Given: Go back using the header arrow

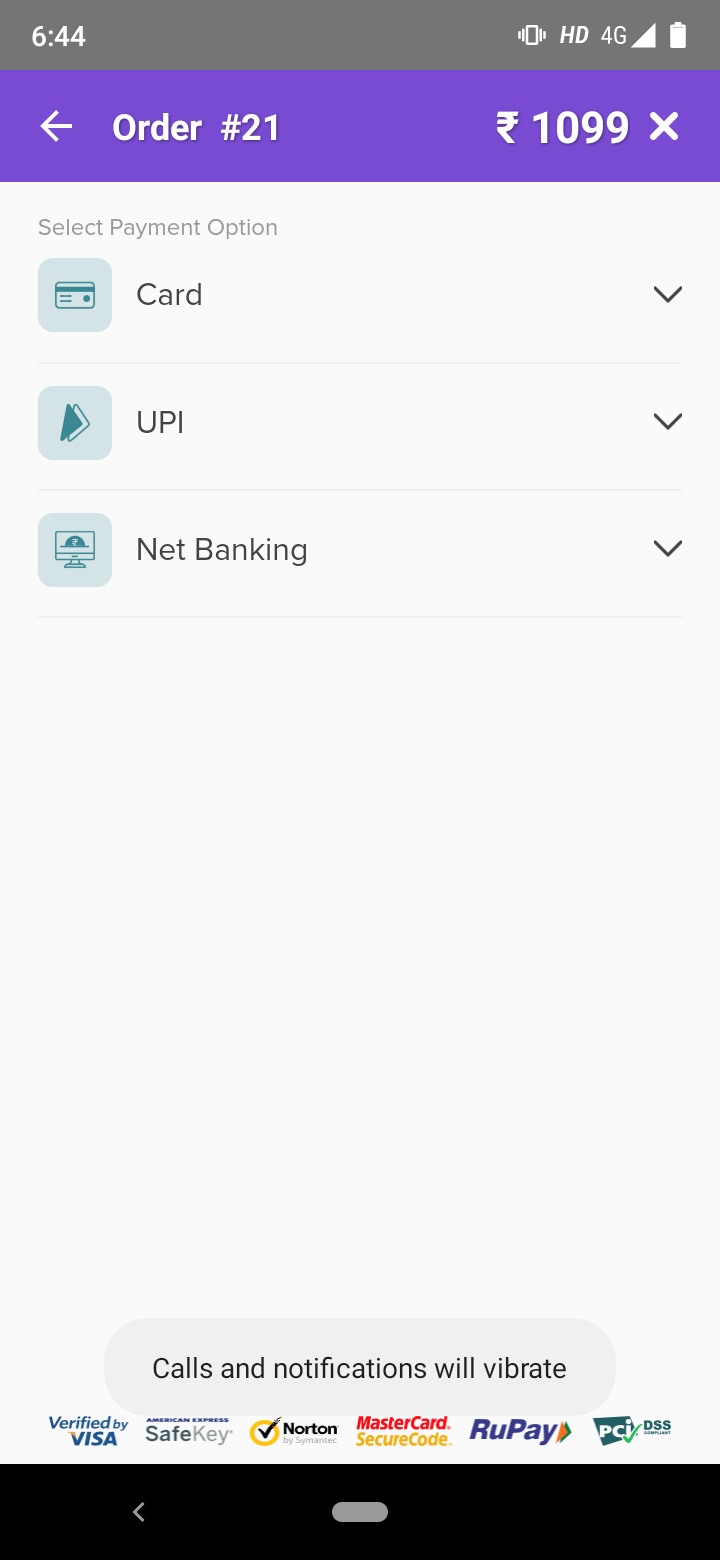Looking at the screenshot, I should [x=57, y=127].
